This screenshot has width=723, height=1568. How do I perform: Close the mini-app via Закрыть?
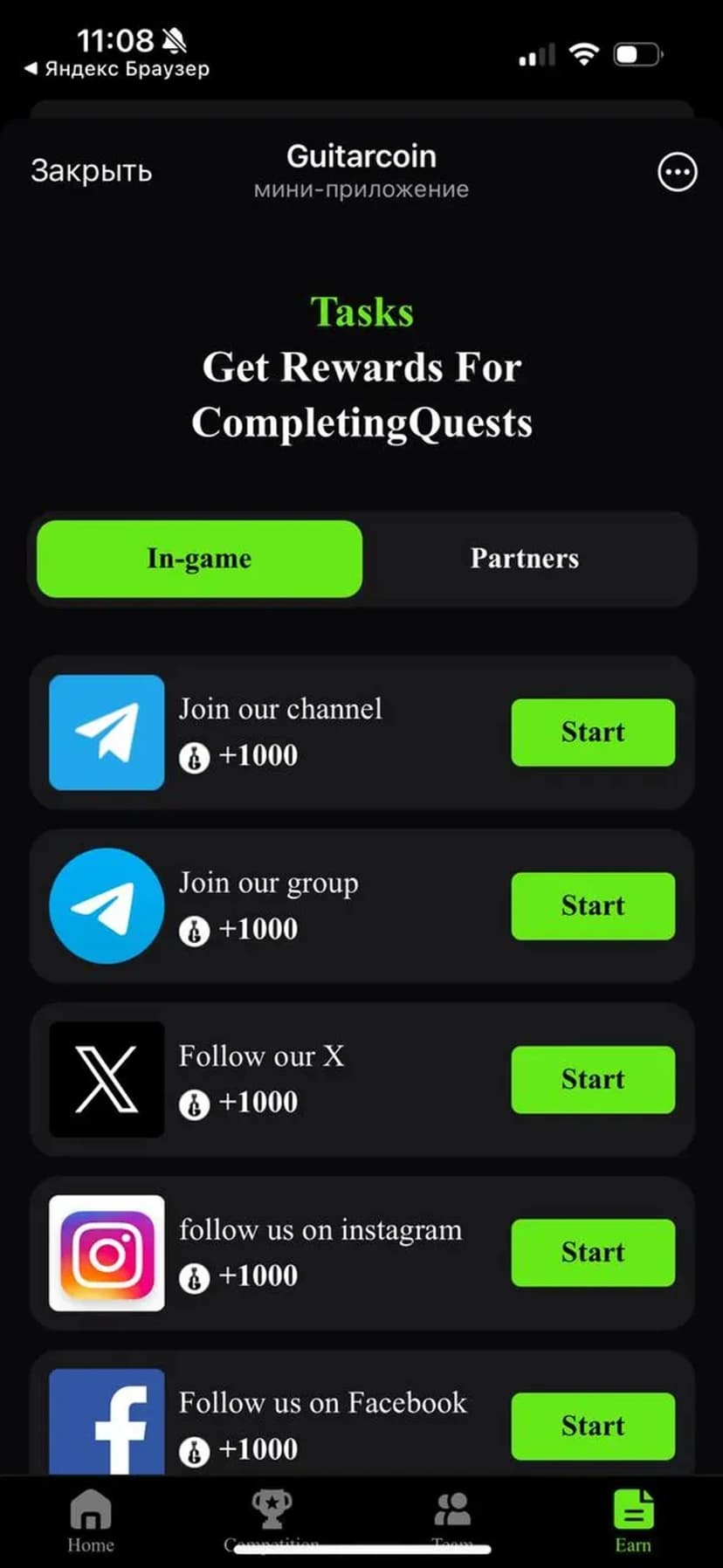91,171
